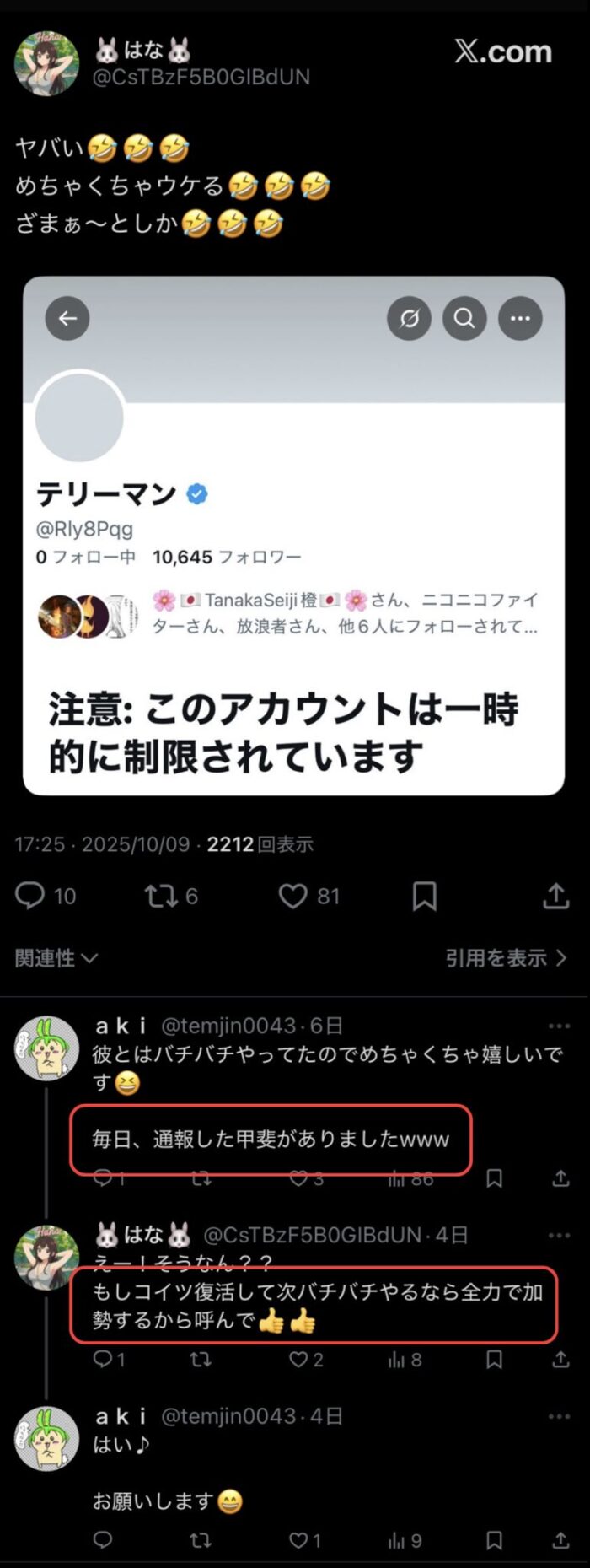Reply to the main post with 10 comments
The height and width of the screenshot is (1568, 590).
click(x=30, y=896)
